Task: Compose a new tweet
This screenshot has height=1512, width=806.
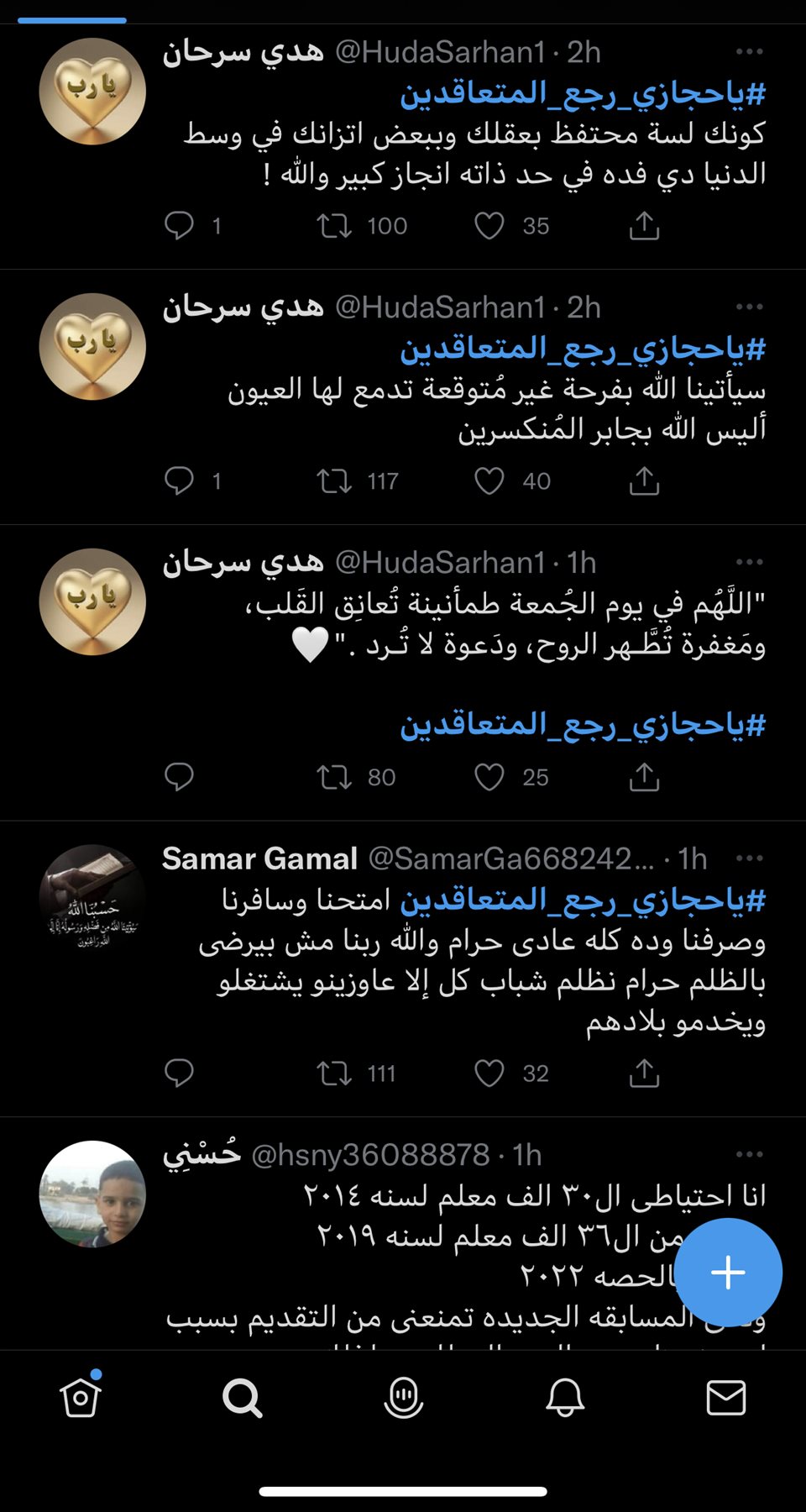Action: coord(728,1273)
